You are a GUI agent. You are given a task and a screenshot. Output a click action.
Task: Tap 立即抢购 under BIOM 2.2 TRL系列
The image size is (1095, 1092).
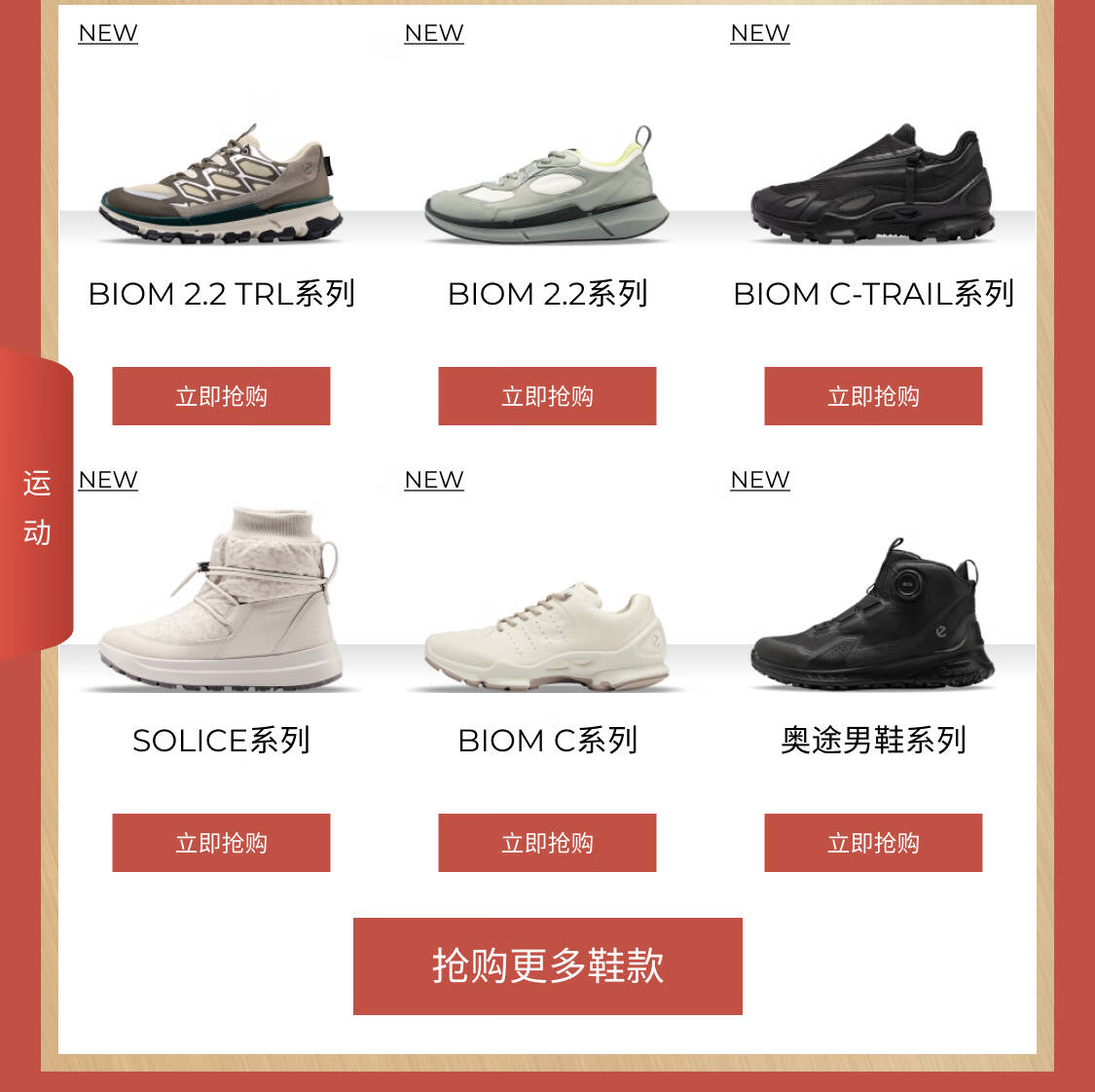coord(221,396)
